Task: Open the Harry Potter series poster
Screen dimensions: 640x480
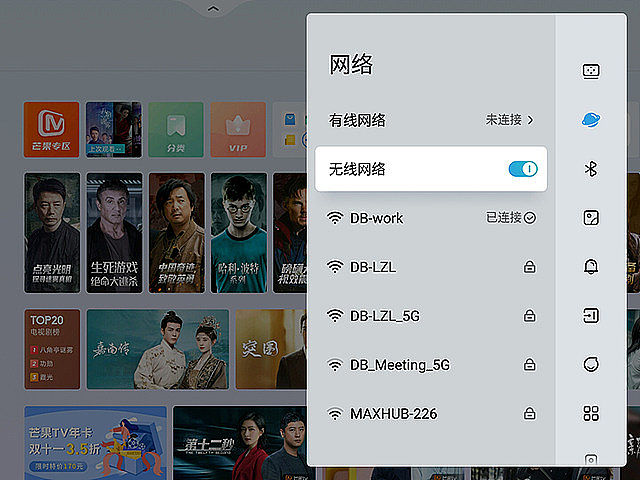Action: [x=238, y=232]
